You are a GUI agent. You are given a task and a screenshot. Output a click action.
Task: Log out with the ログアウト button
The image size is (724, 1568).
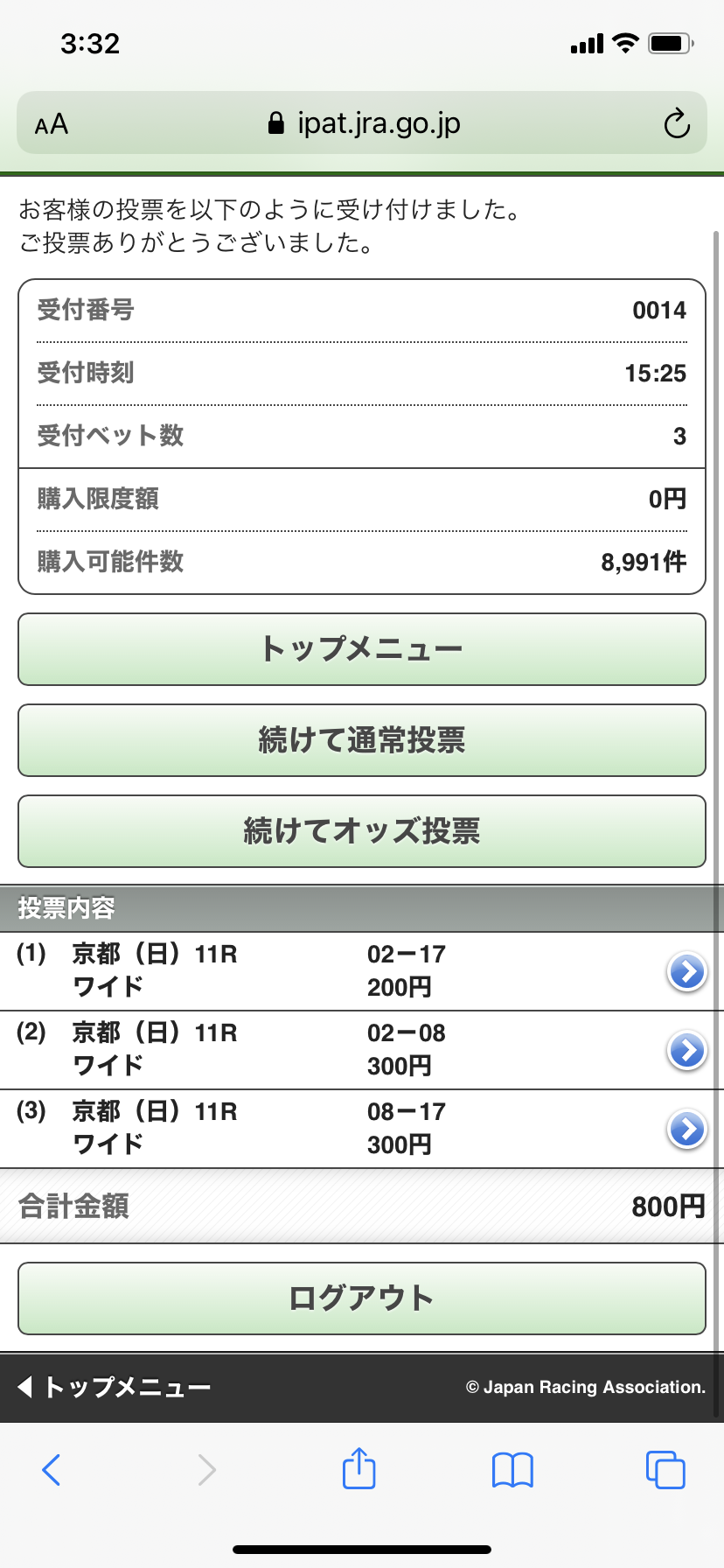point(361,1298)
